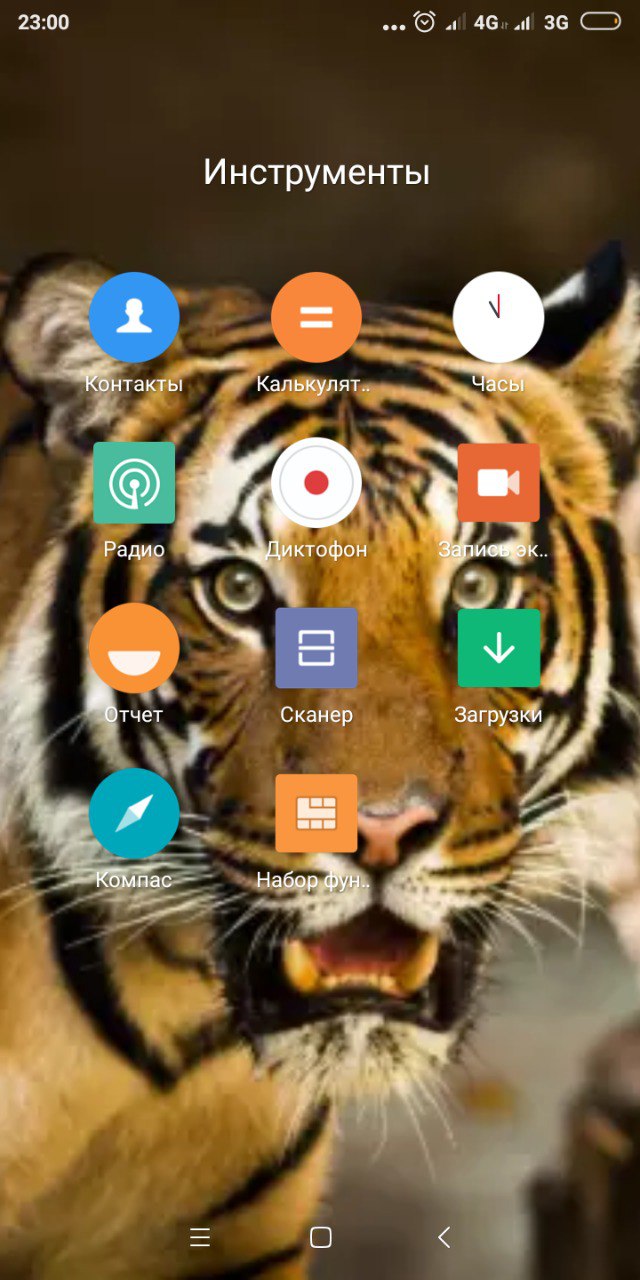
Task: Launch the Запись экрана screen recorder
Action: [498, 483]
